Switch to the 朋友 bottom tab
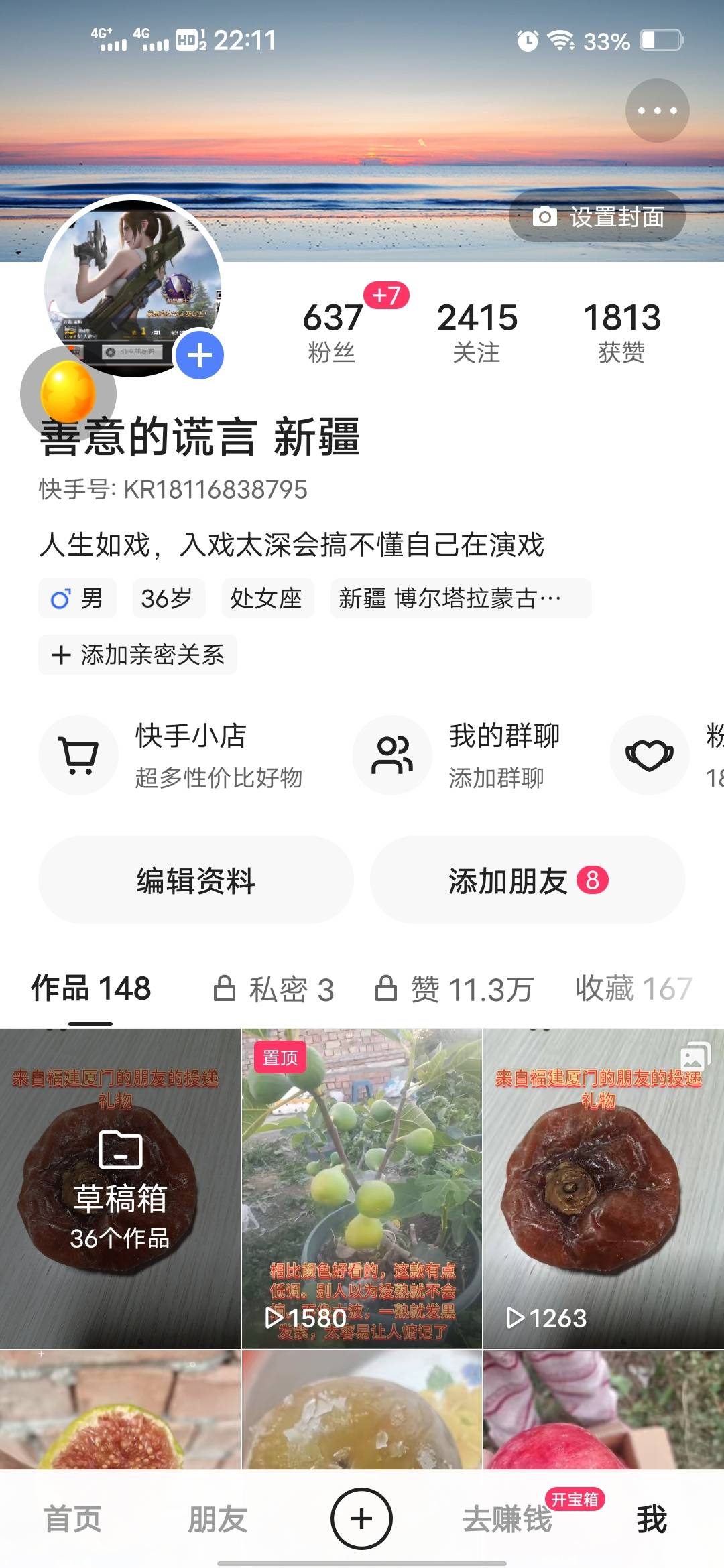This screenshot has width=724, height=1568. [x=217, y=1519]
